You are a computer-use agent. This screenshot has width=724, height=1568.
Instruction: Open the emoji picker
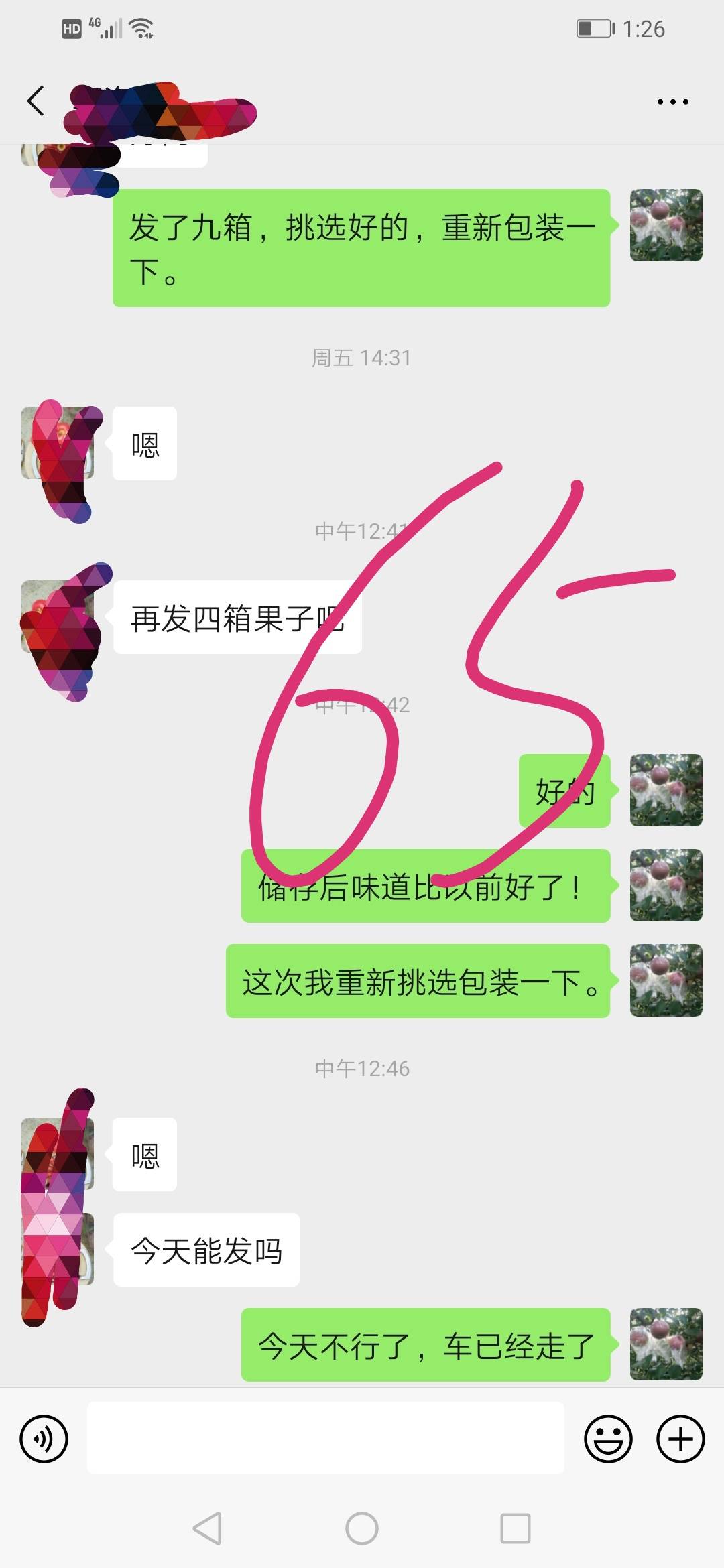(x=608, y=1439)
